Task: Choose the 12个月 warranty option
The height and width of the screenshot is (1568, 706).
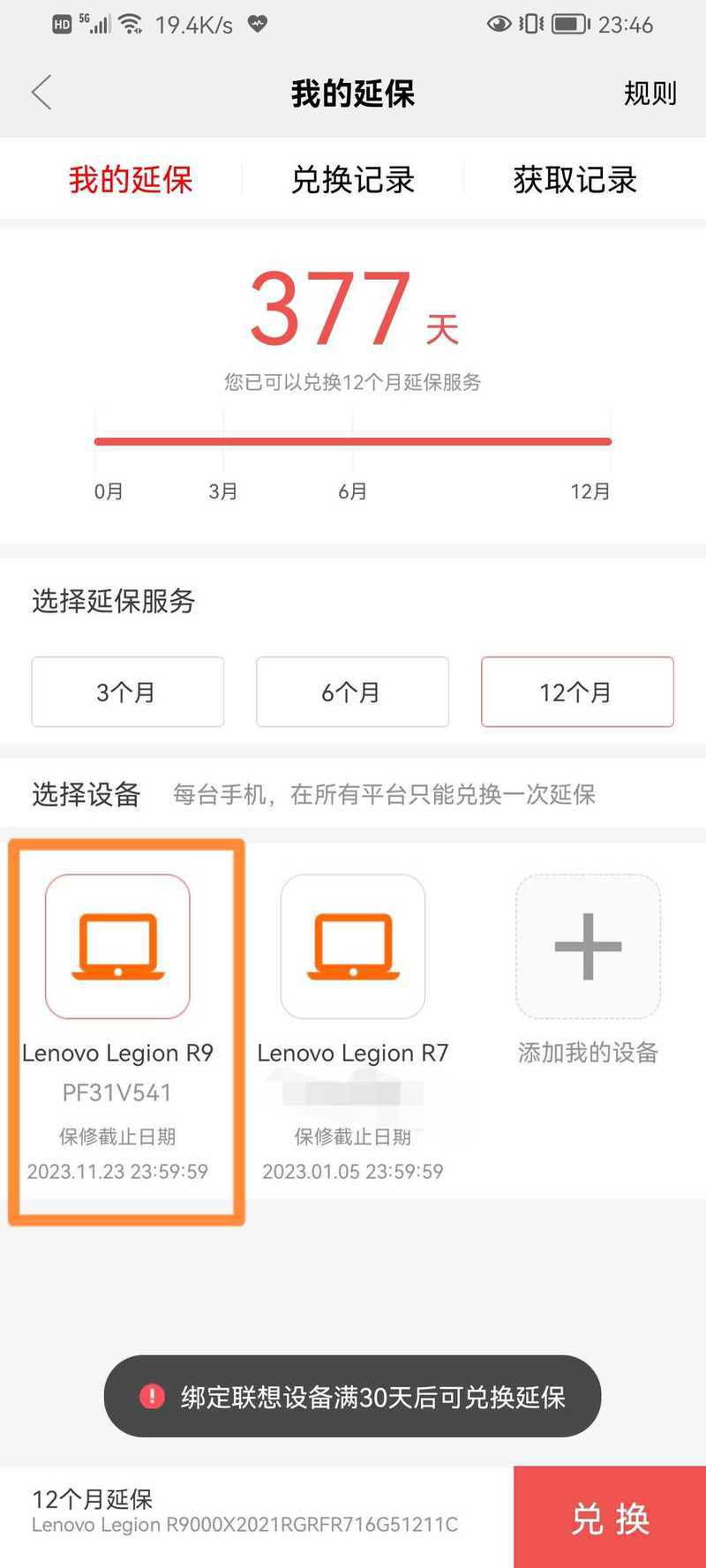Action: tap(577, 692)
